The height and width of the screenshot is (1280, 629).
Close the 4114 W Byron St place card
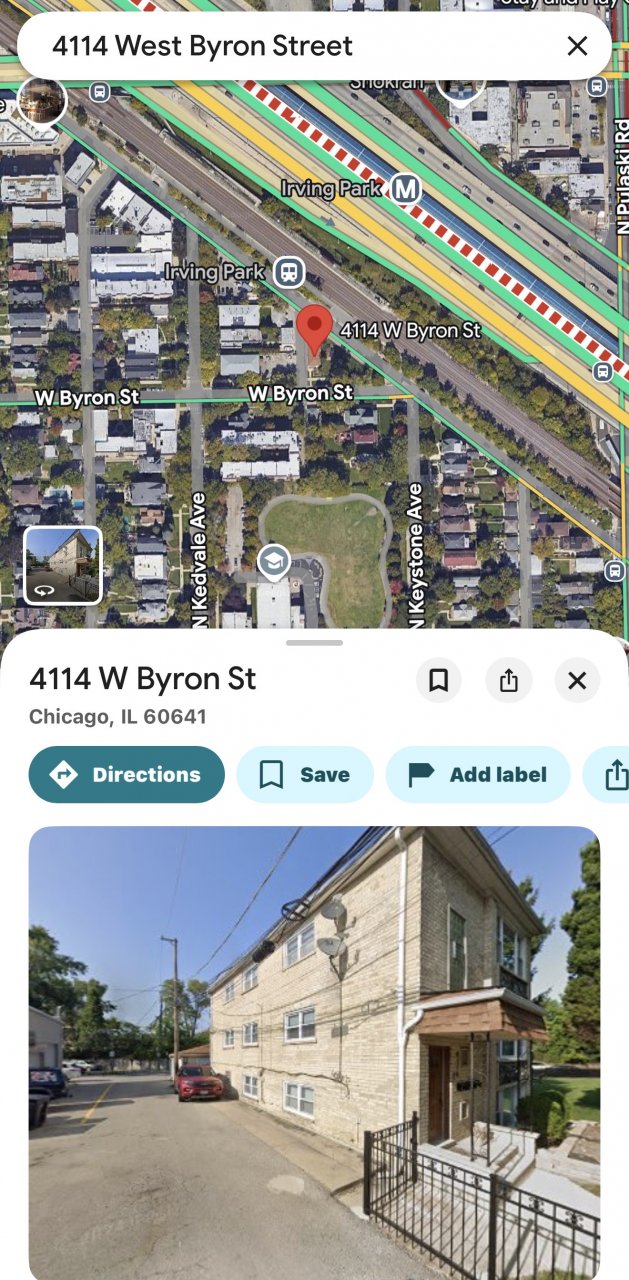click(x=577, y=681)
